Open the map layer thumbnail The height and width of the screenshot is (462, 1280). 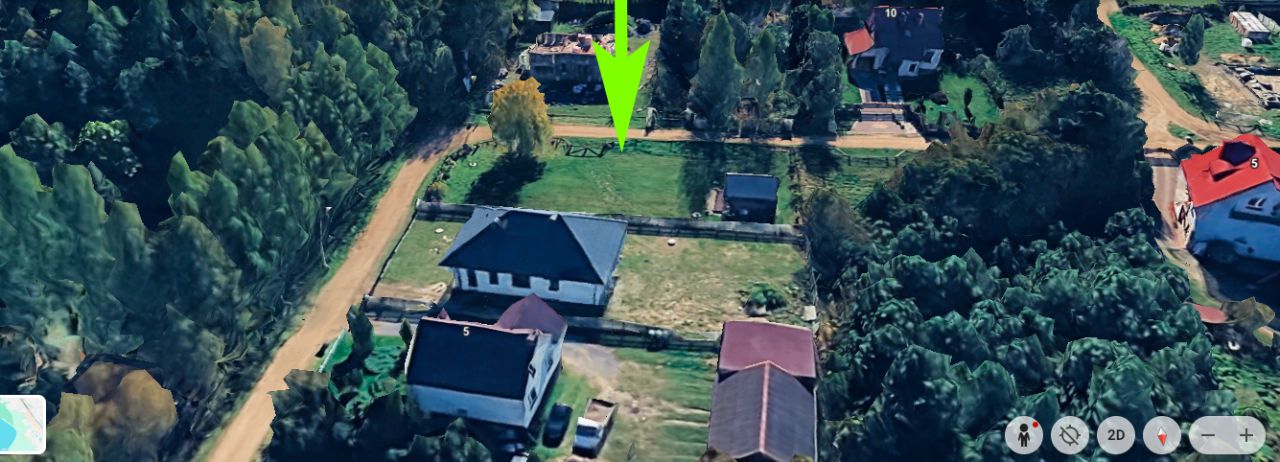(x=22, y=424)
